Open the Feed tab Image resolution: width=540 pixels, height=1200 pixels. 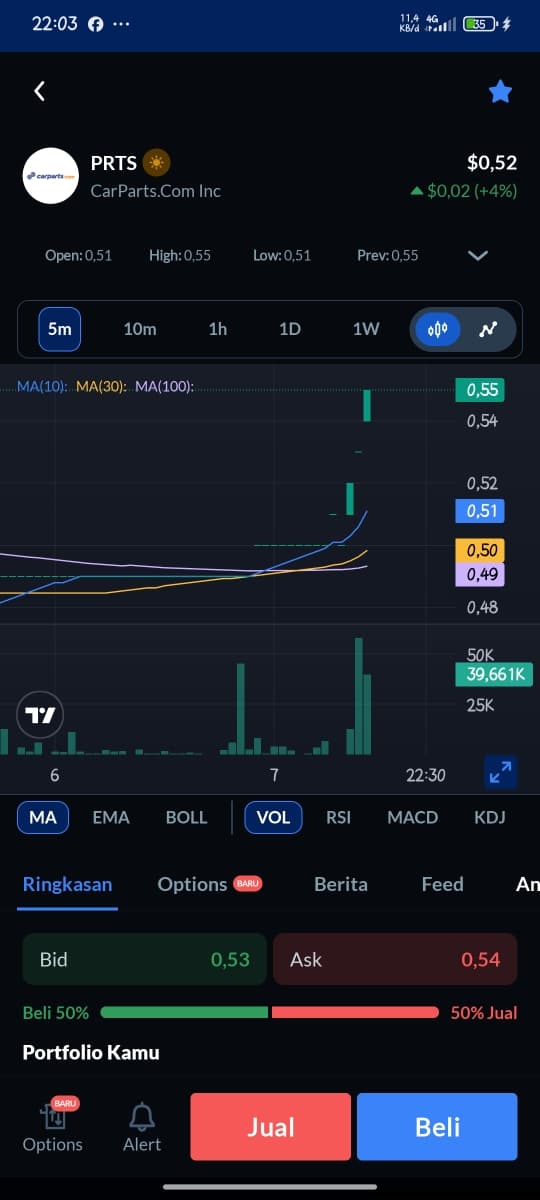pos(442,884)
